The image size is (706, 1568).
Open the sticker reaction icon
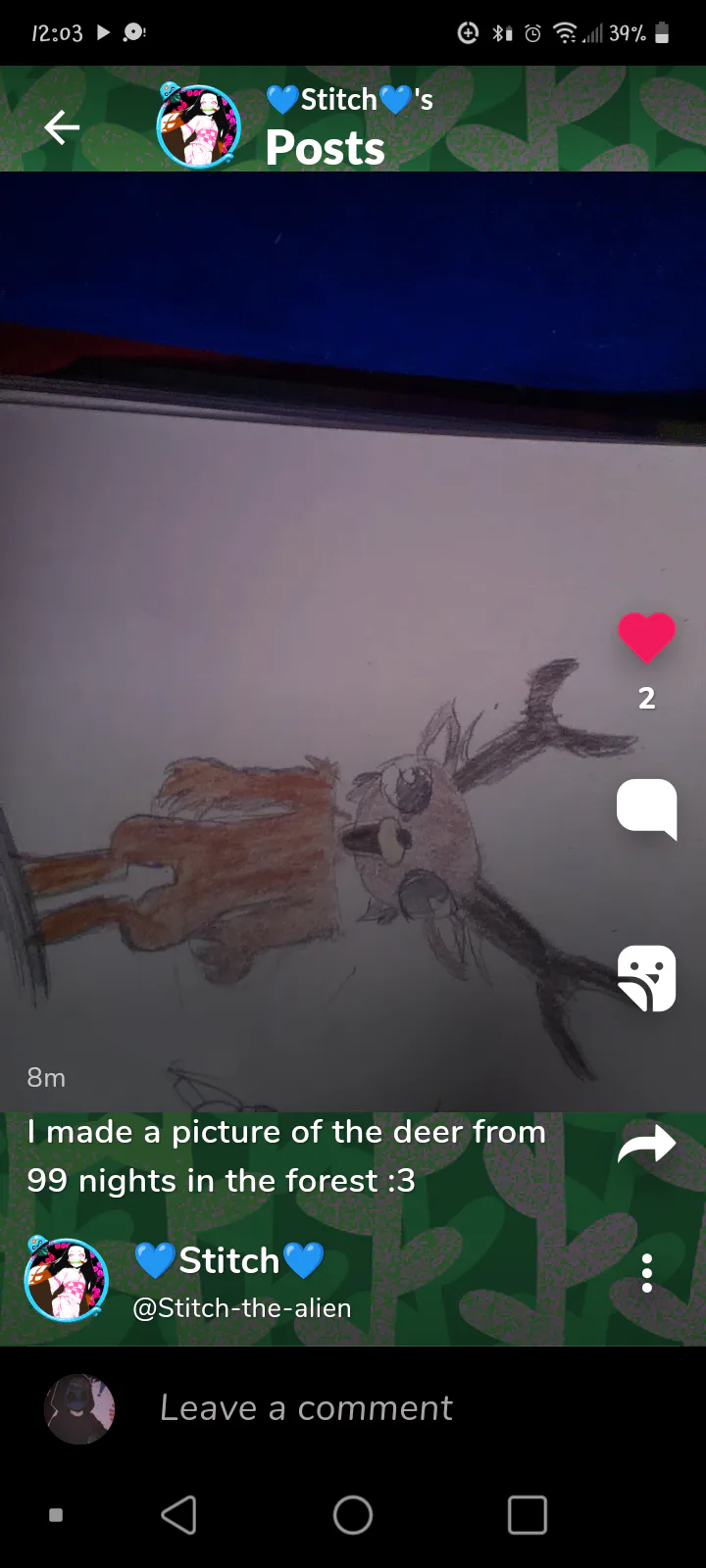click(646, 978)
